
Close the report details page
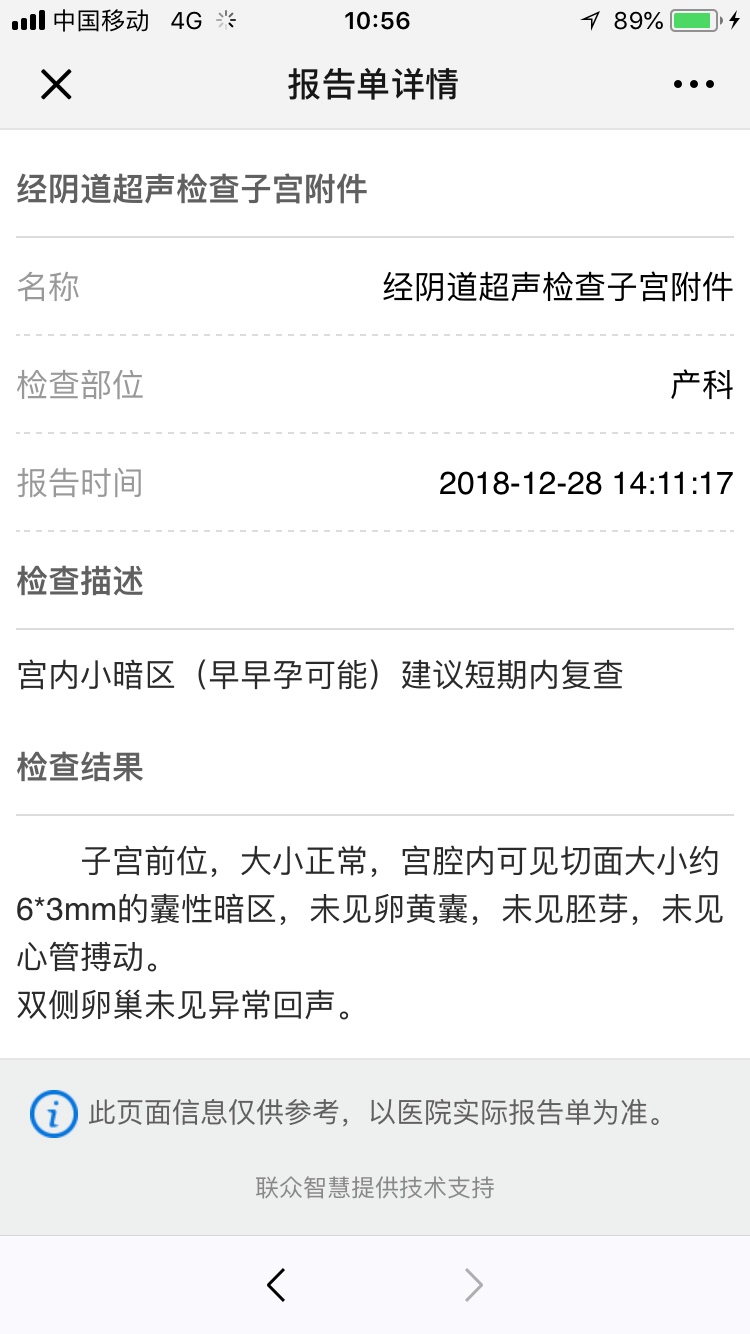coord(56,85)
